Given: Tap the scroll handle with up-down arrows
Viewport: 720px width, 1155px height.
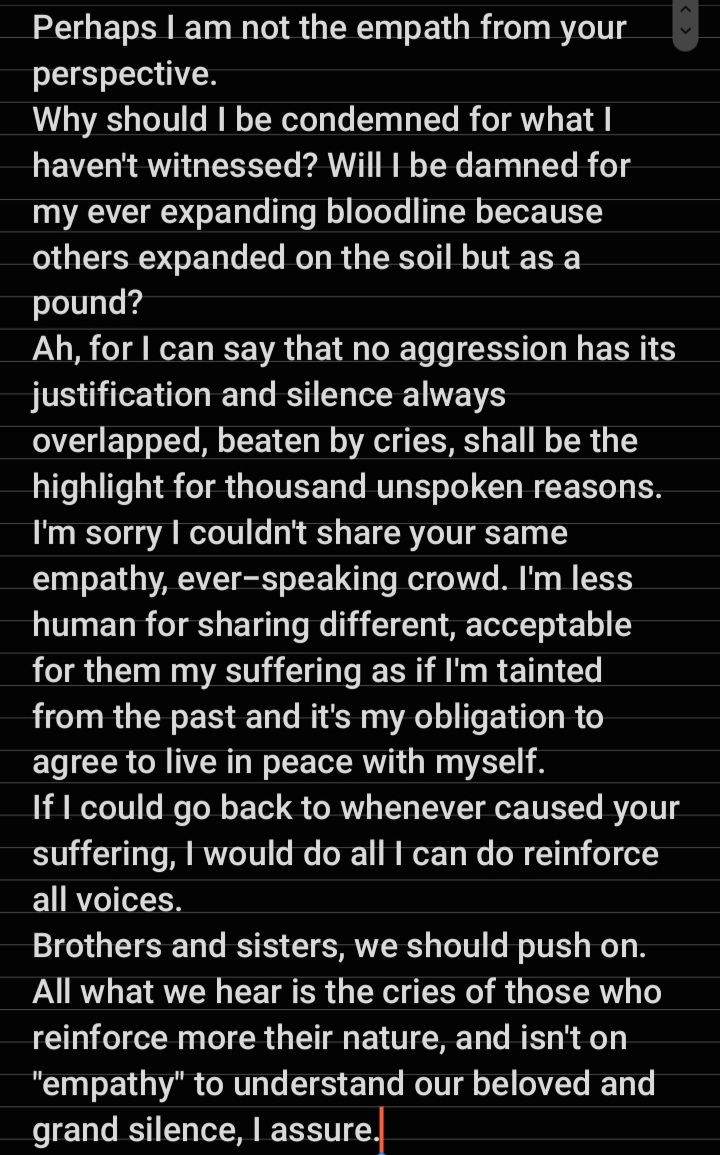Looking at the screenshot, I should (685, 22).
